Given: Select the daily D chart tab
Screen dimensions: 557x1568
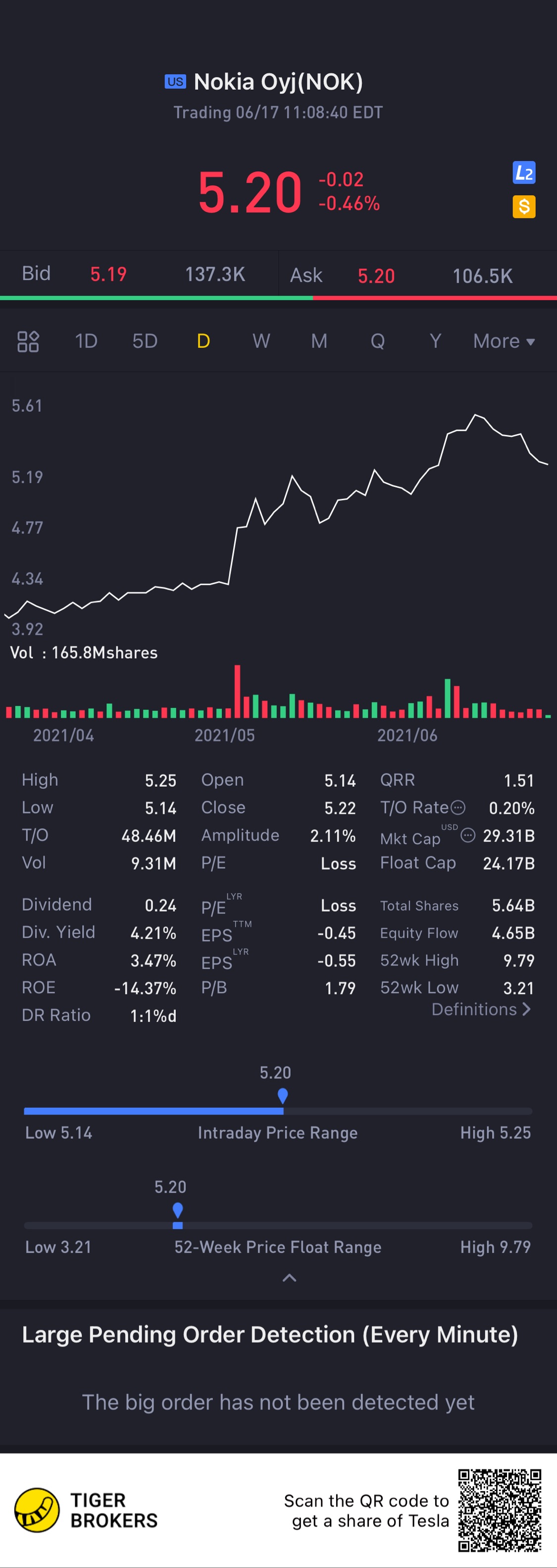Looking at the screenshot, I should click(x=203, y=341).
